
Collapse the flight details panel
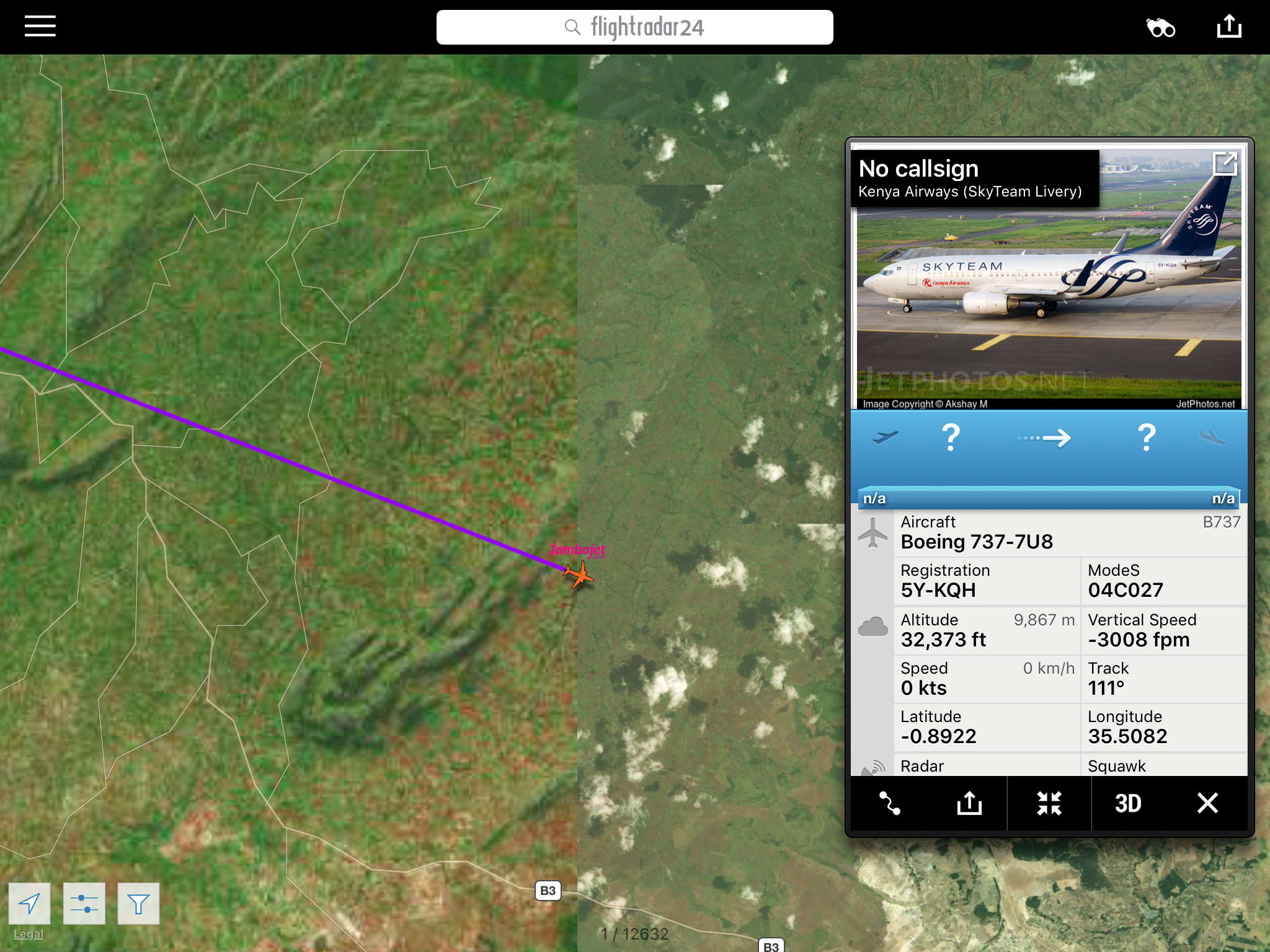[x=1049, y=803]
